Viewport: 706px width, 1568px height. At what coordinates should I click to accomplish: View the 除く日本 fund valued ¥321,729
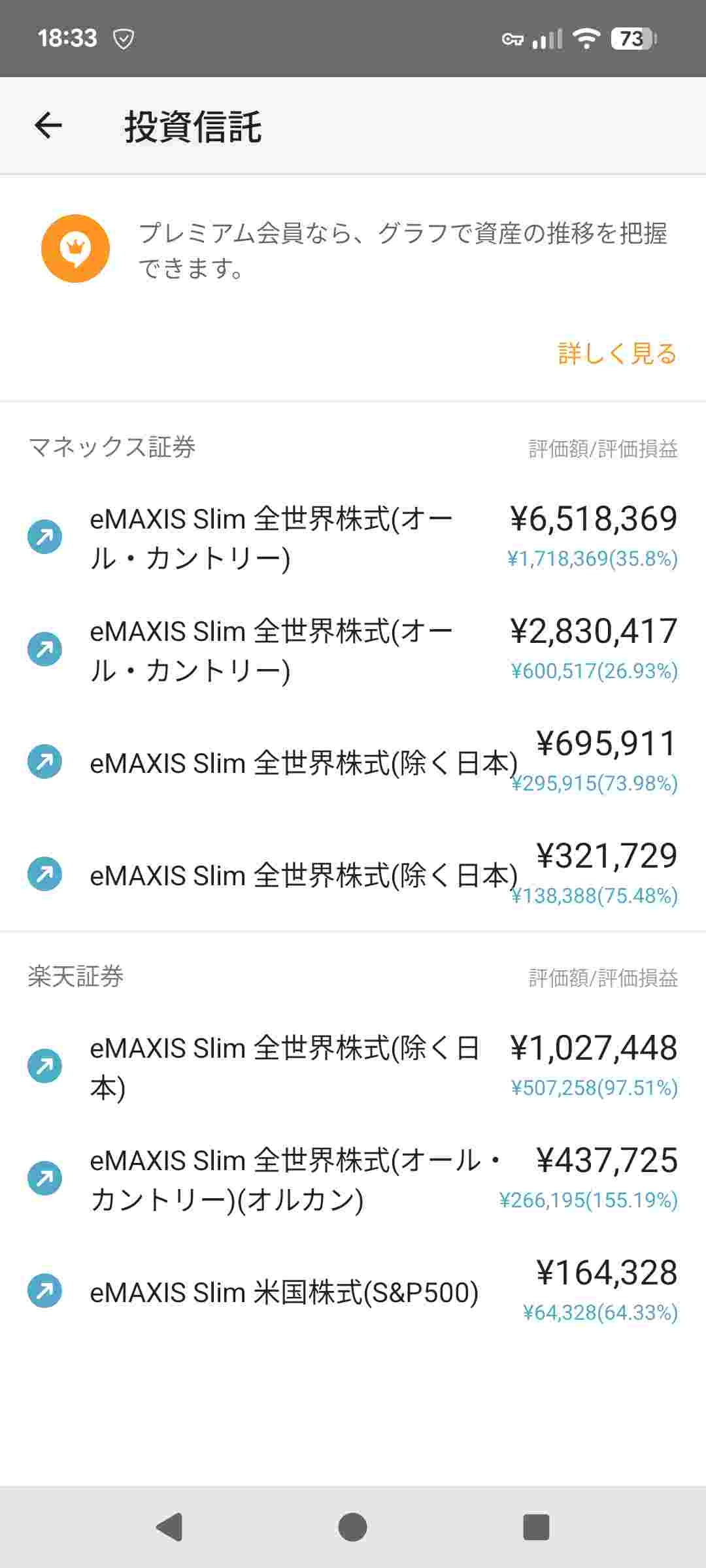click(353, 875)
